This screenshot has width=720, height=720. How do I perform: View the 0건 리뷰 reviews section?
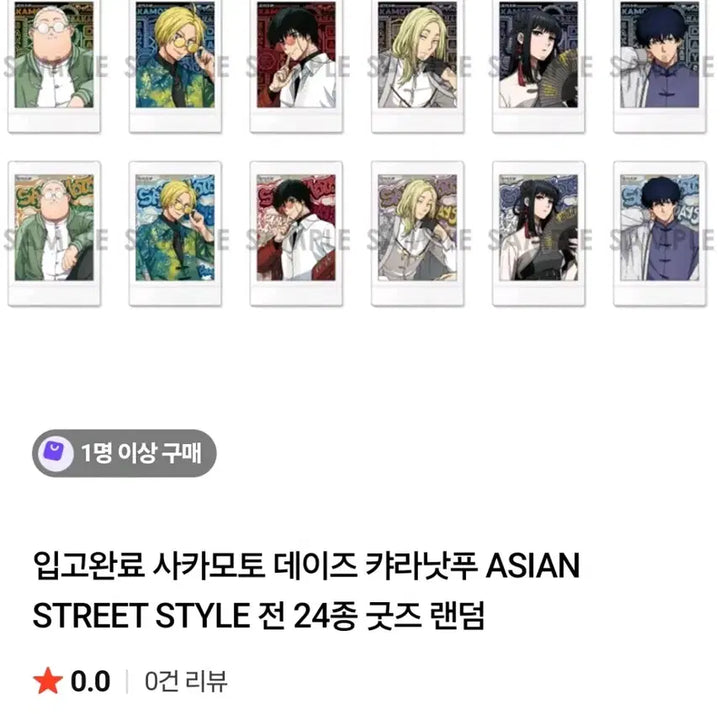(x=186, y=682)
